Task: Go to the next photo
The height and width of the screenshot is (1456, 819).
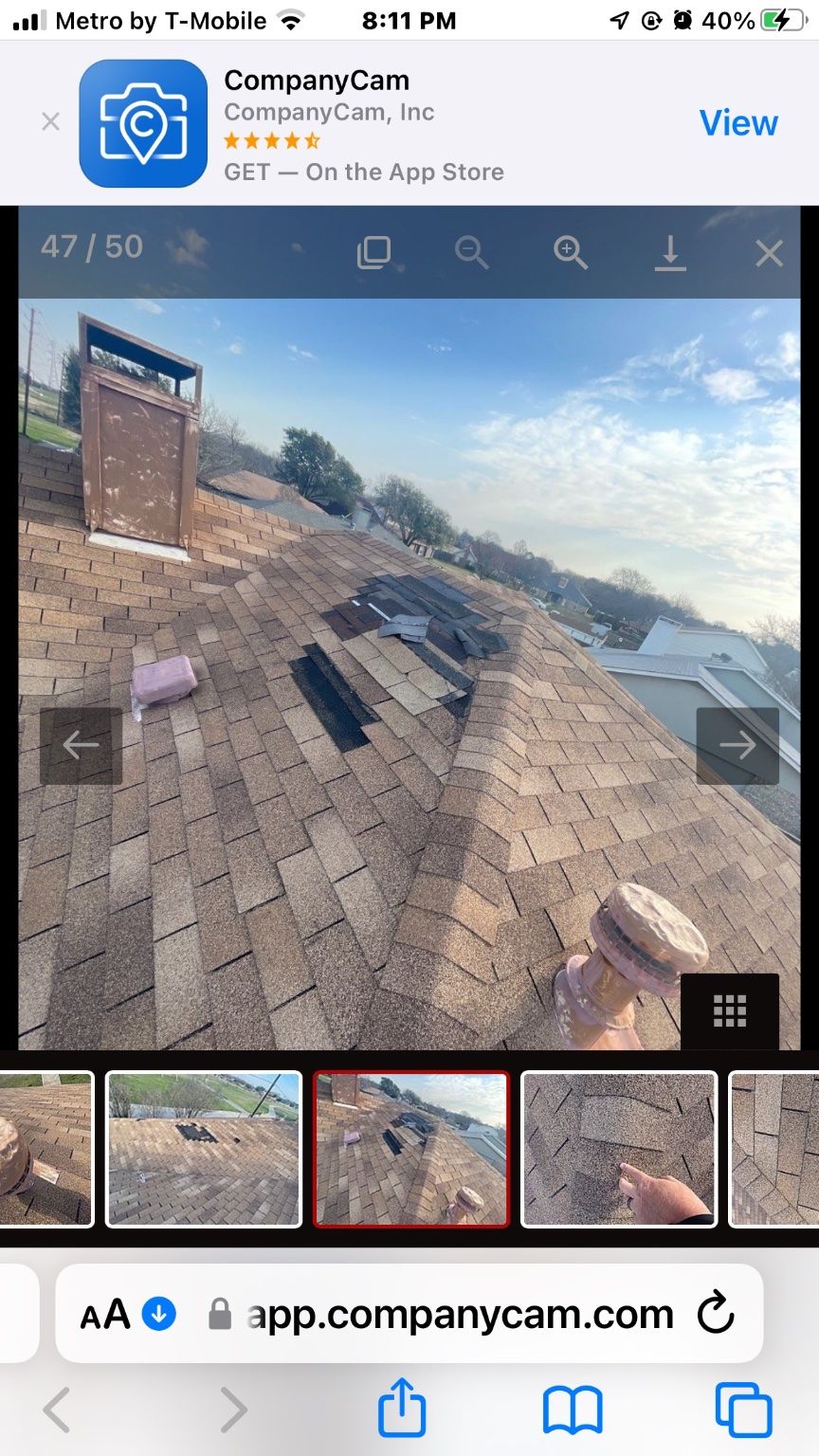Action: click(737, 746)
